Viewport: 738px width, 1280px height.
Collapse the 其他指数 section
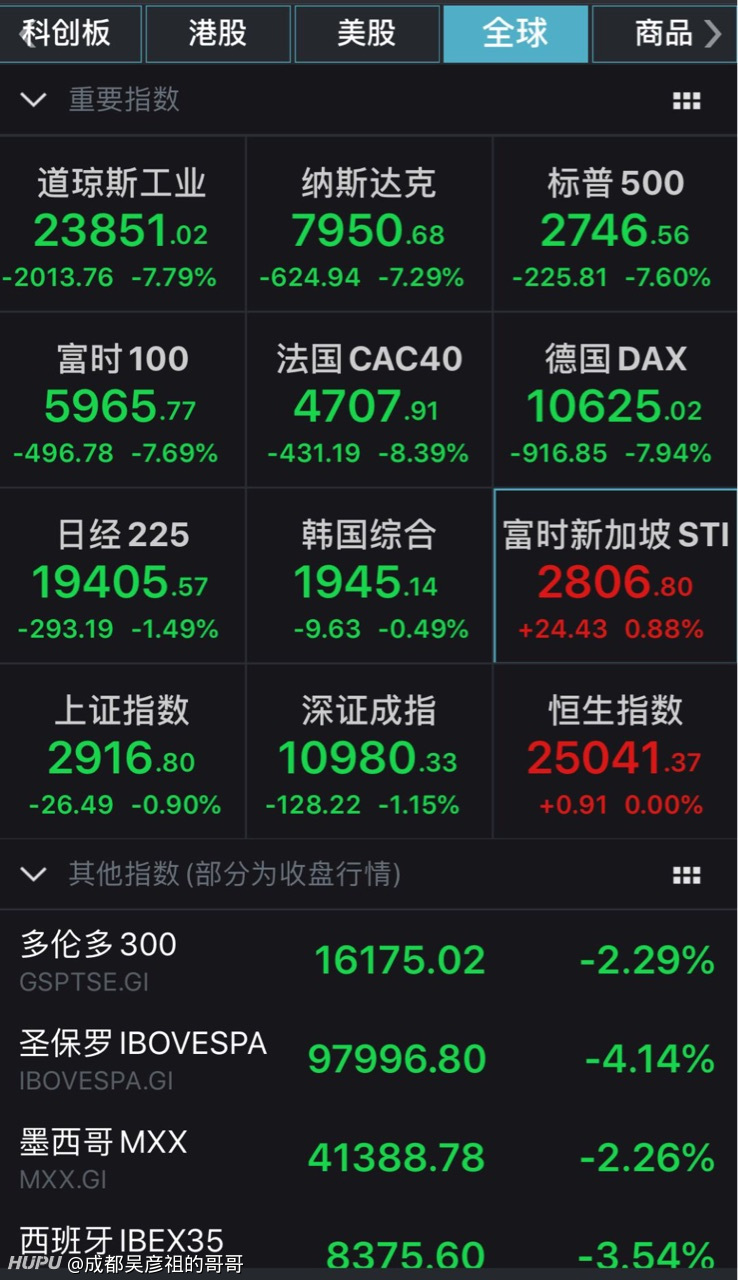pos(34,875)
